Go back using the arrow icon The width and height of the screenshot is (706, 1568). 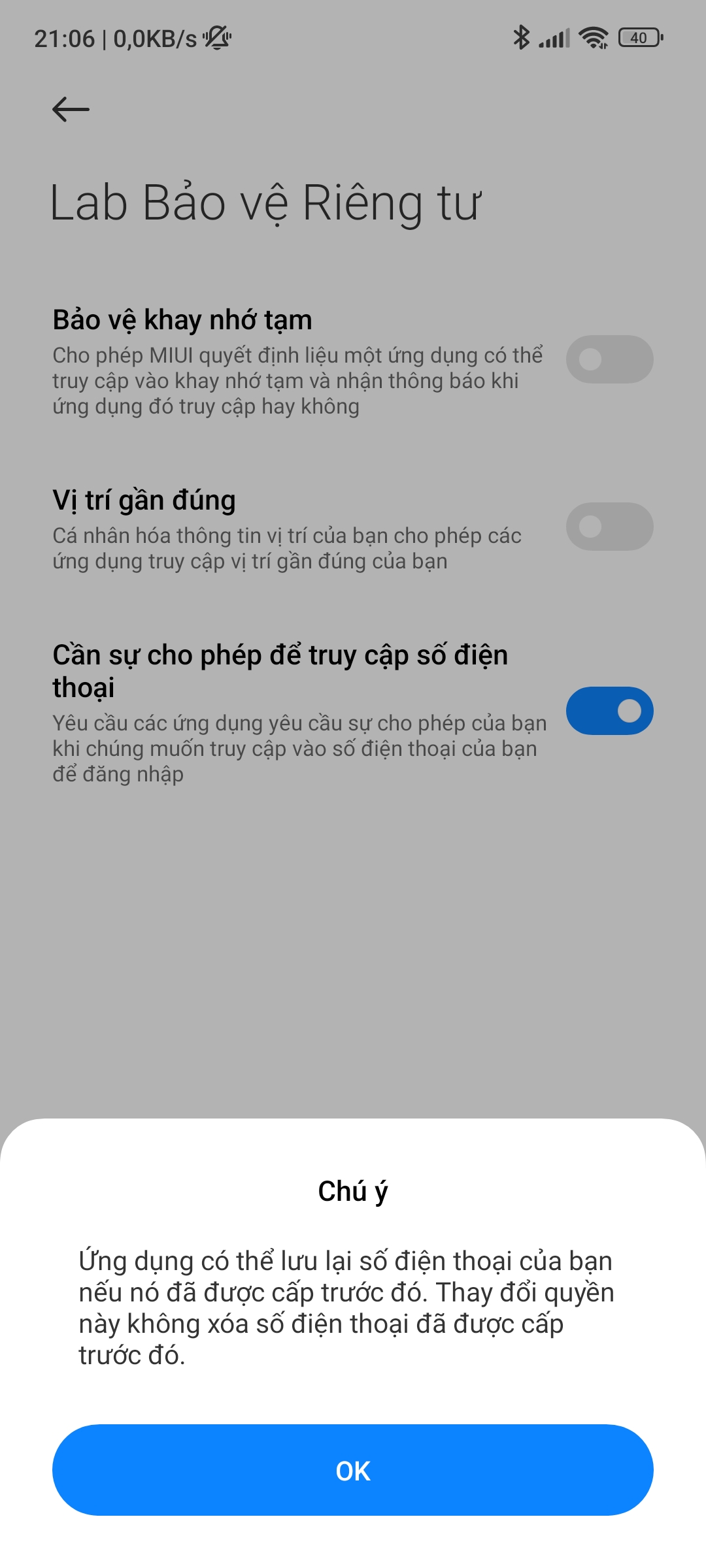[x=71, y=109]
